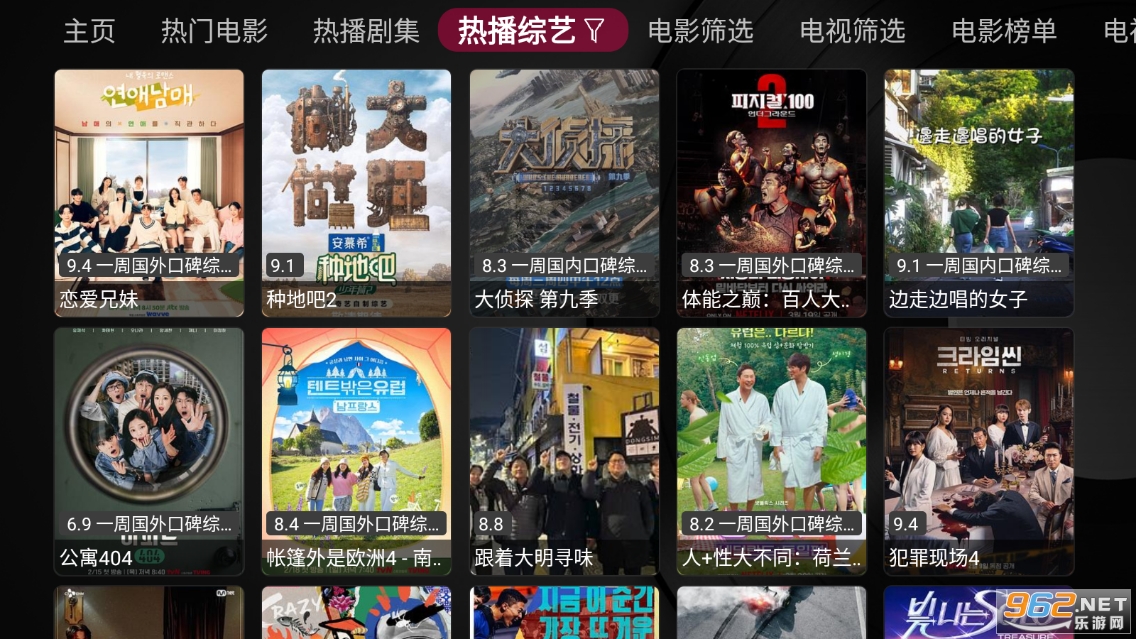The height and width of the screenshot is (639, 1136).
Task: Select the show 公寓404
Action: (149, 450)
